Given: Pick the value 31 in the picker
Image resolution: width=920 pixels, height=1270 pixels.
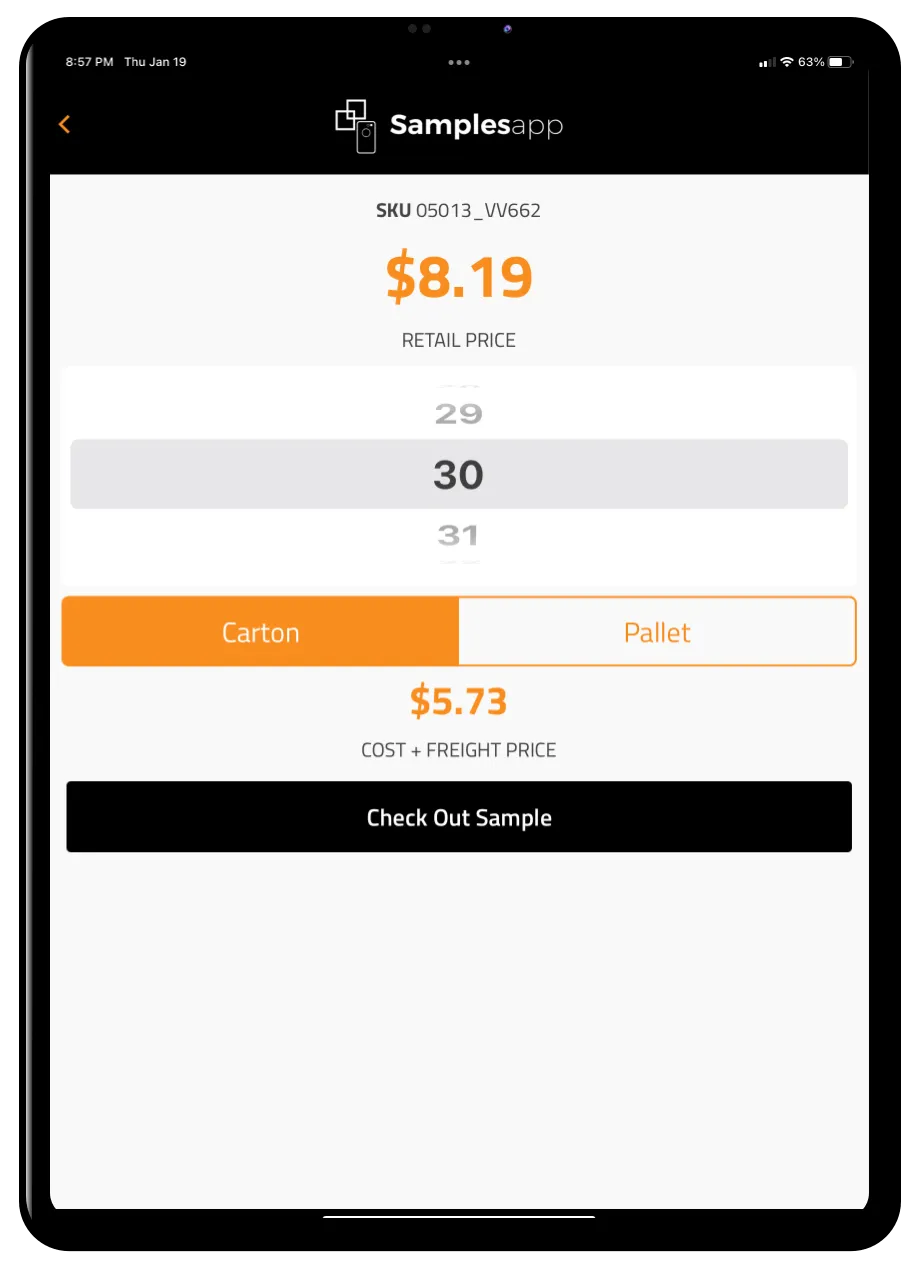Looking at the screenshot, I should pos(459,536).
